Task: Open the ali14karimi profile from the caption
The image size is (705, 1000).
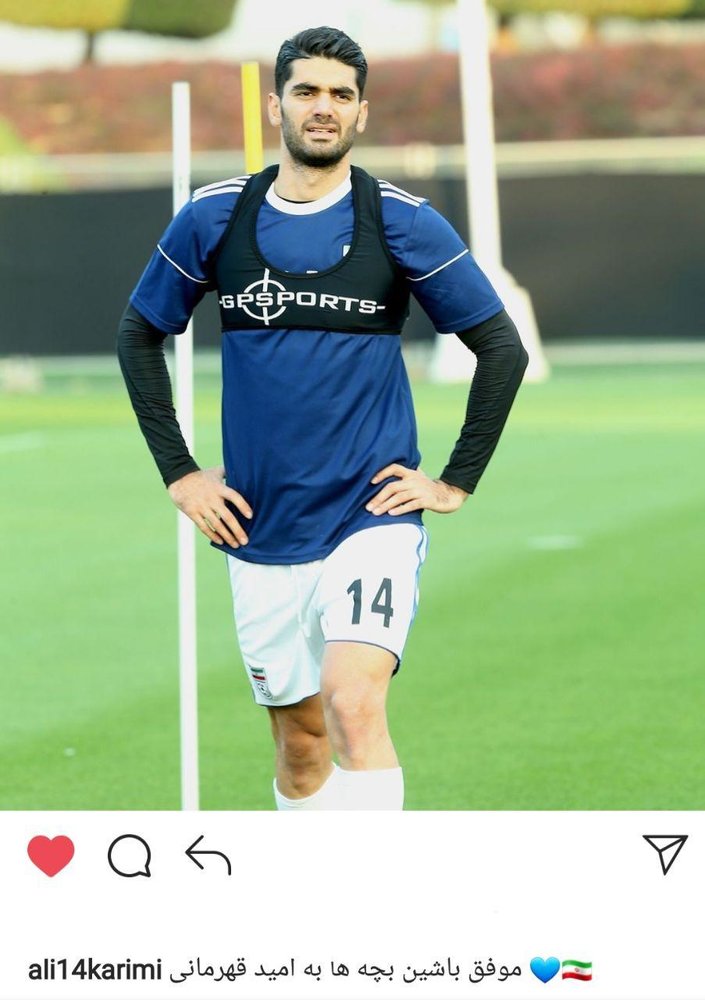Action: coord(95,969)
